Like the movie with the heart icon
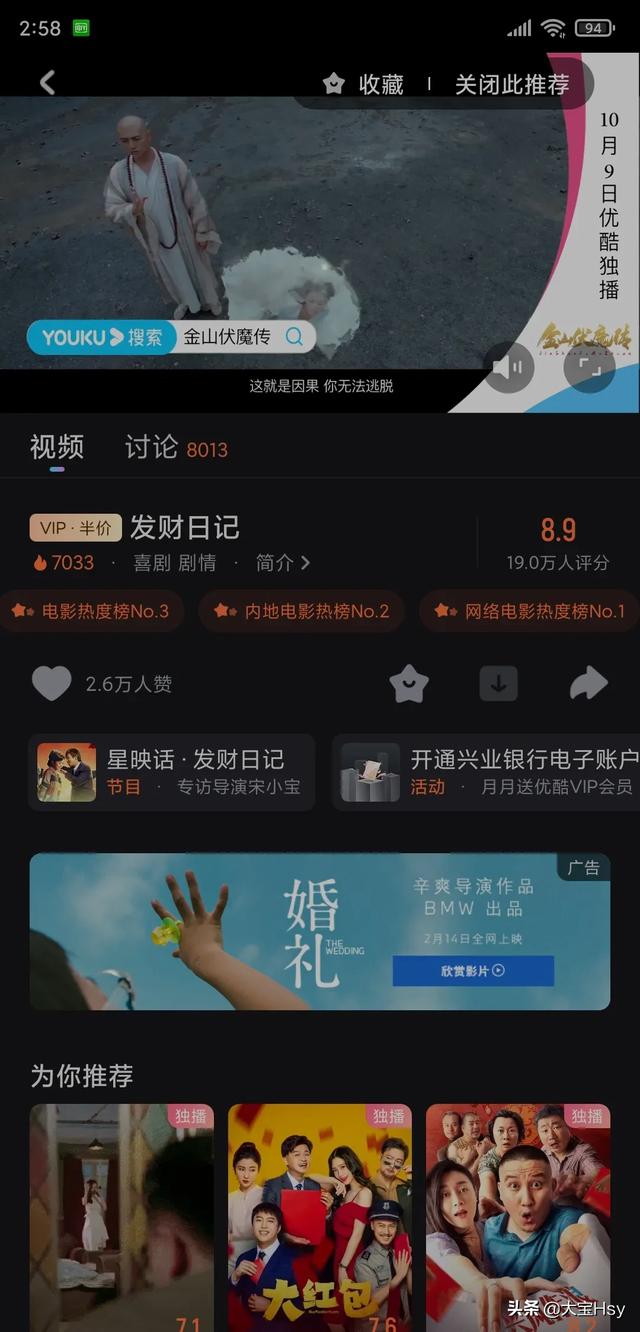 52,684
